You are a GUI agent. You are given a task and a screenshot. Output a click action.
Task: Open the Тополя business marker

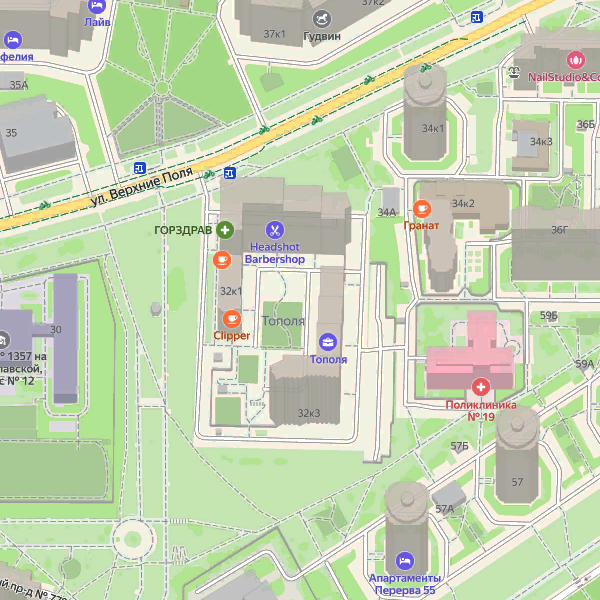[328, 342]
